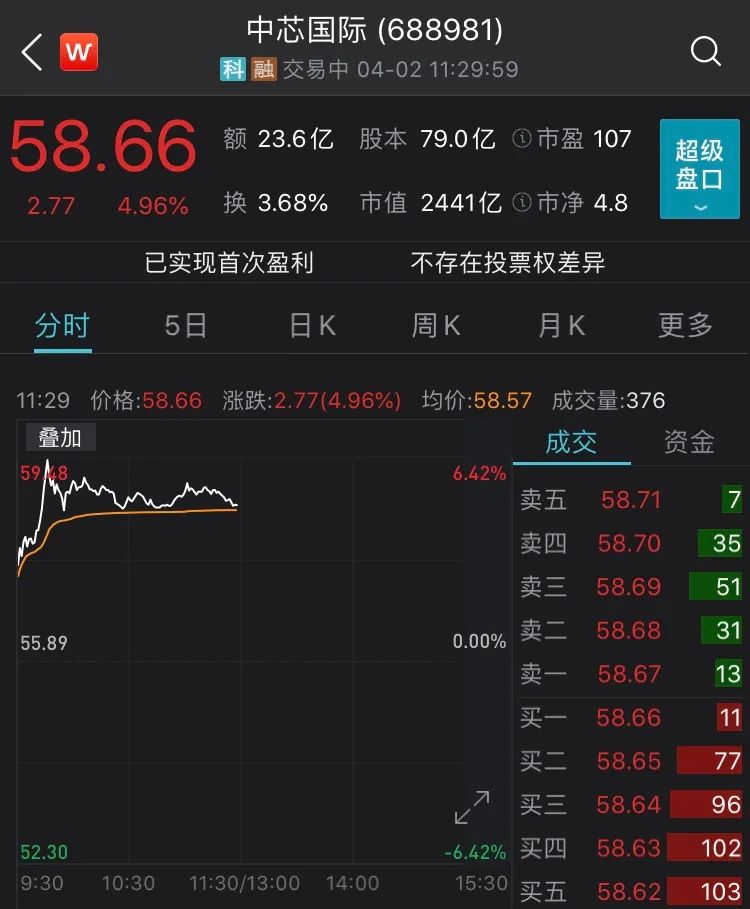Go back using the top-left arrow
Viewport: 750px width, 909px height.
32,52
